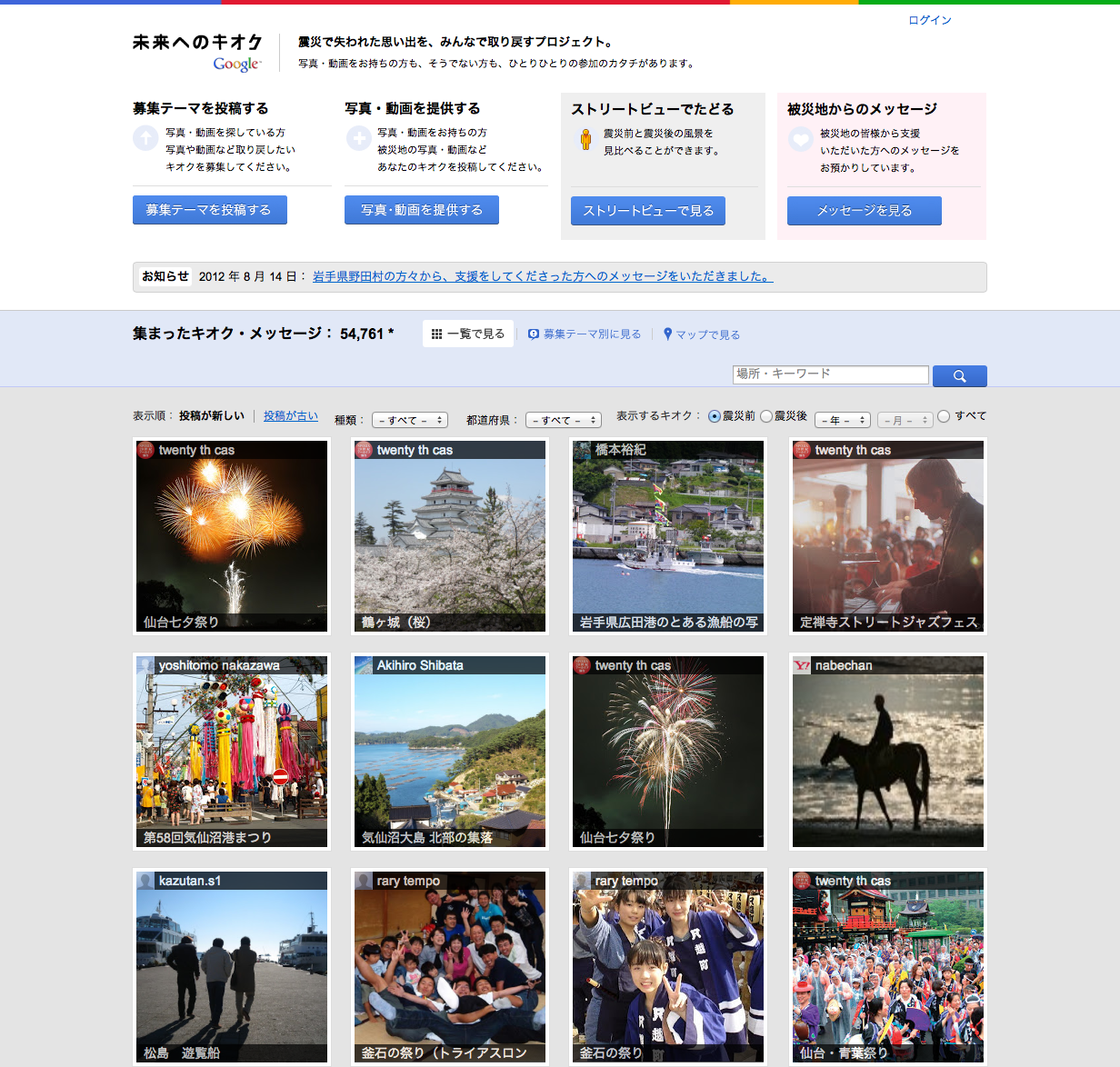Tap the 募集テーマを投稿する button
Image resolution: width=1120 pixels, height=1067 pixels.
tap(209, 210)
